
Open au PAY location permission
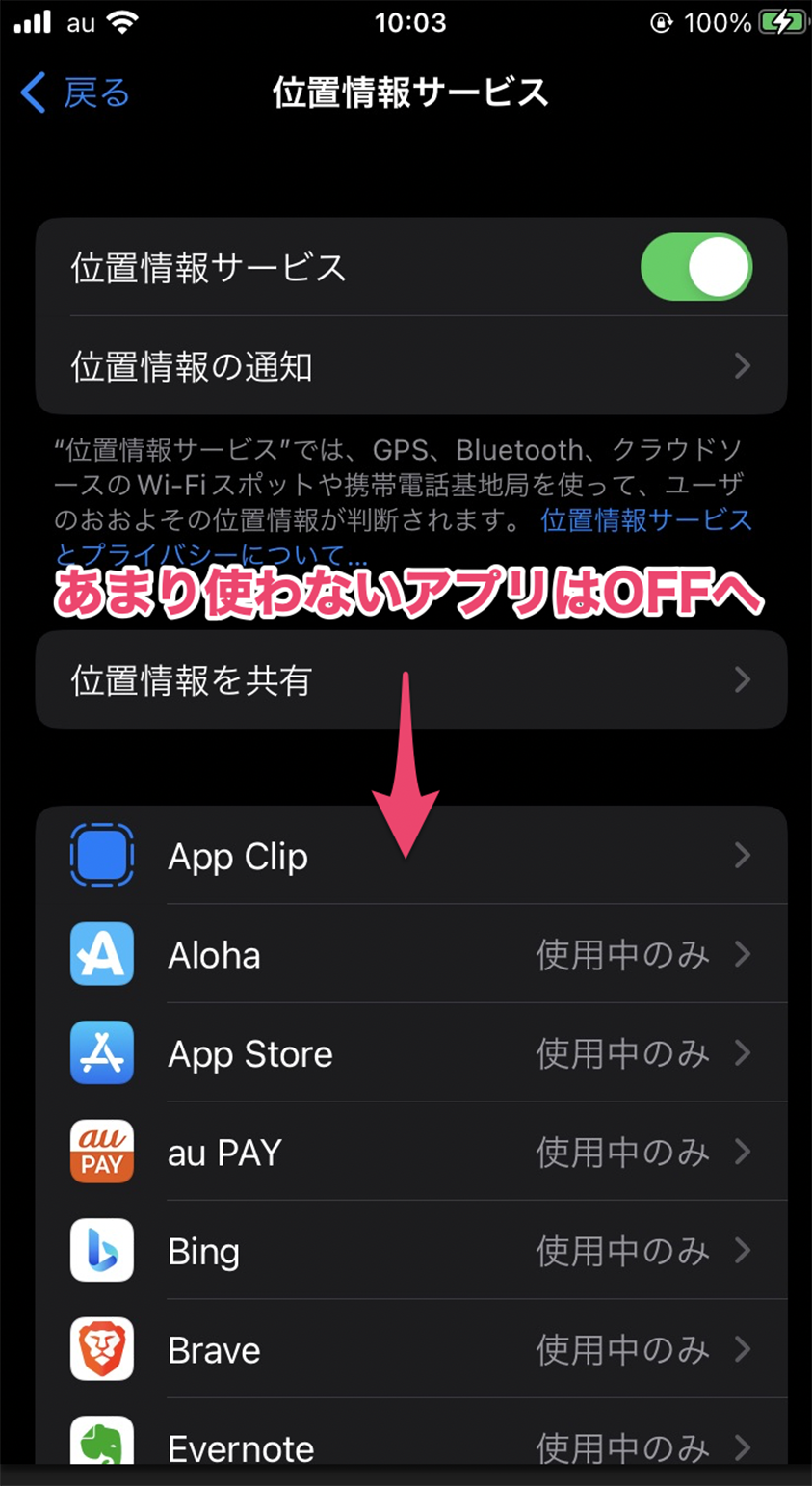point(410,1153)
